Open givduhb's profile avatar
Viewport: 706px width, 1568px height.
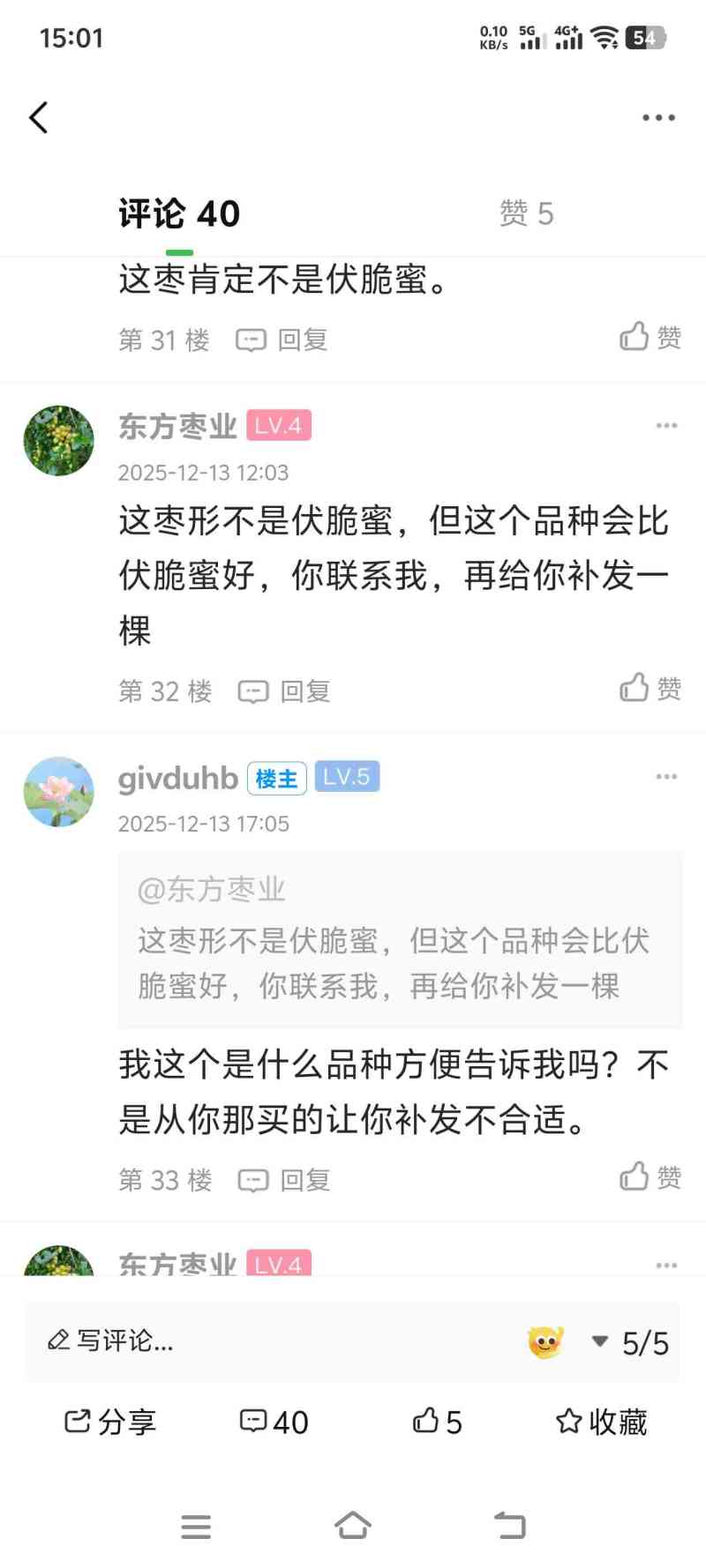[x=58, y=791]
